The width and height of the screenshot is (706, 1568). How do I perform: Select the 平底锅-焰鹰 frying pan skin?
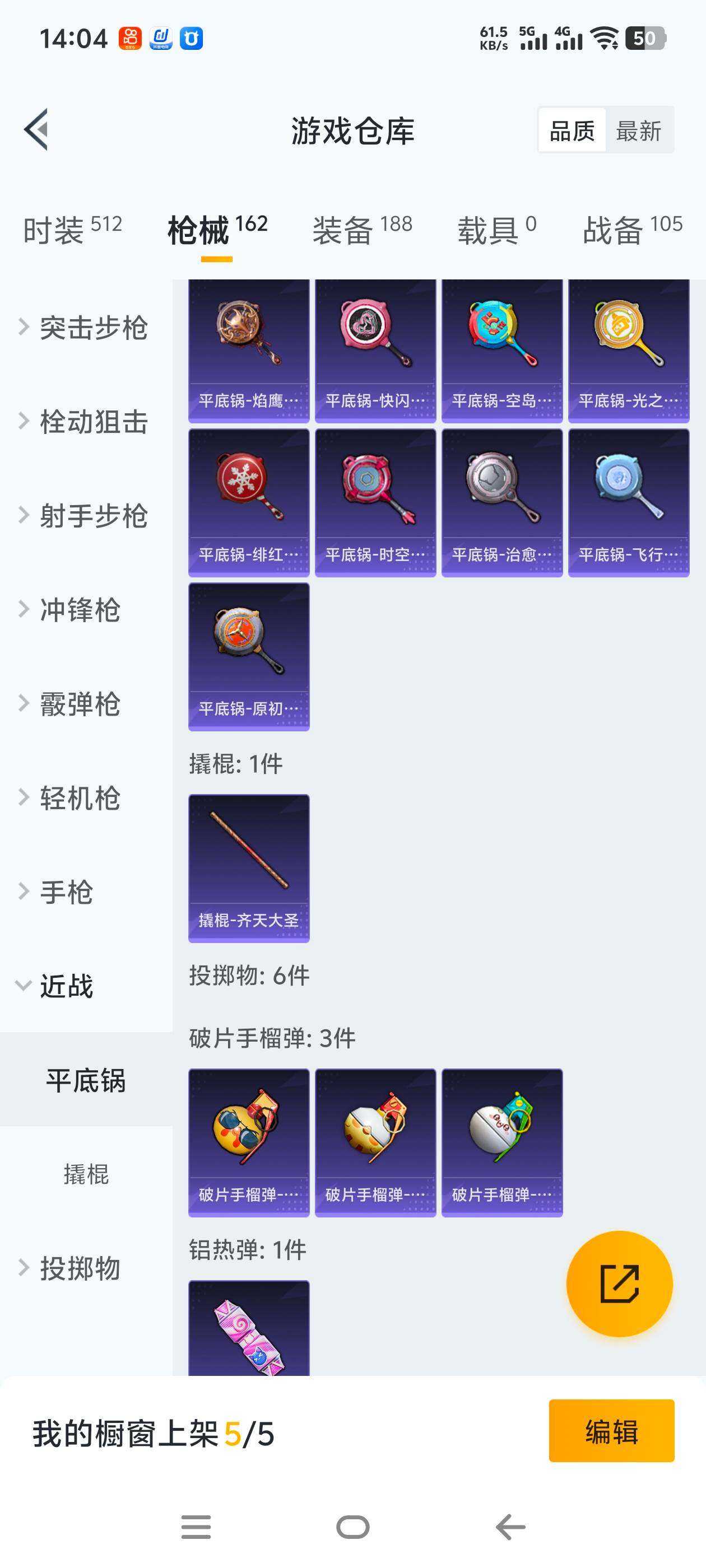(248, 347)
